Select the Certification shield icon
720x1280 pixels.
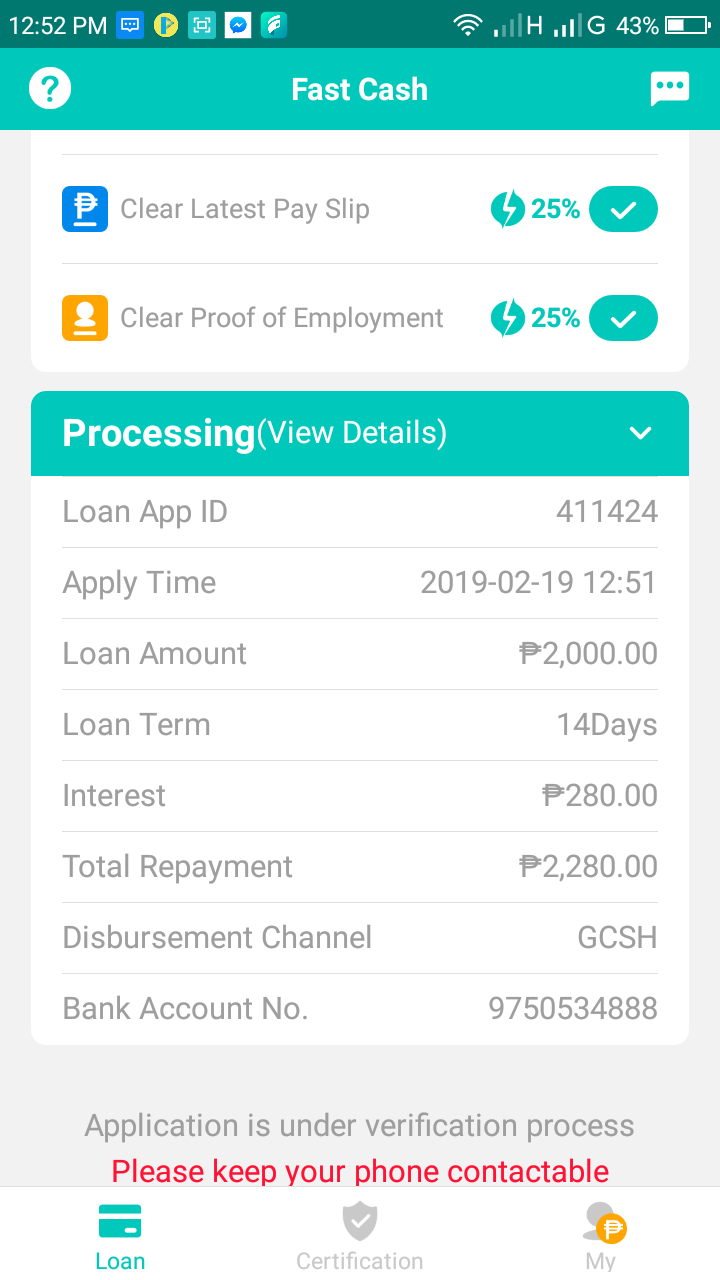(x=359, y=1220)
